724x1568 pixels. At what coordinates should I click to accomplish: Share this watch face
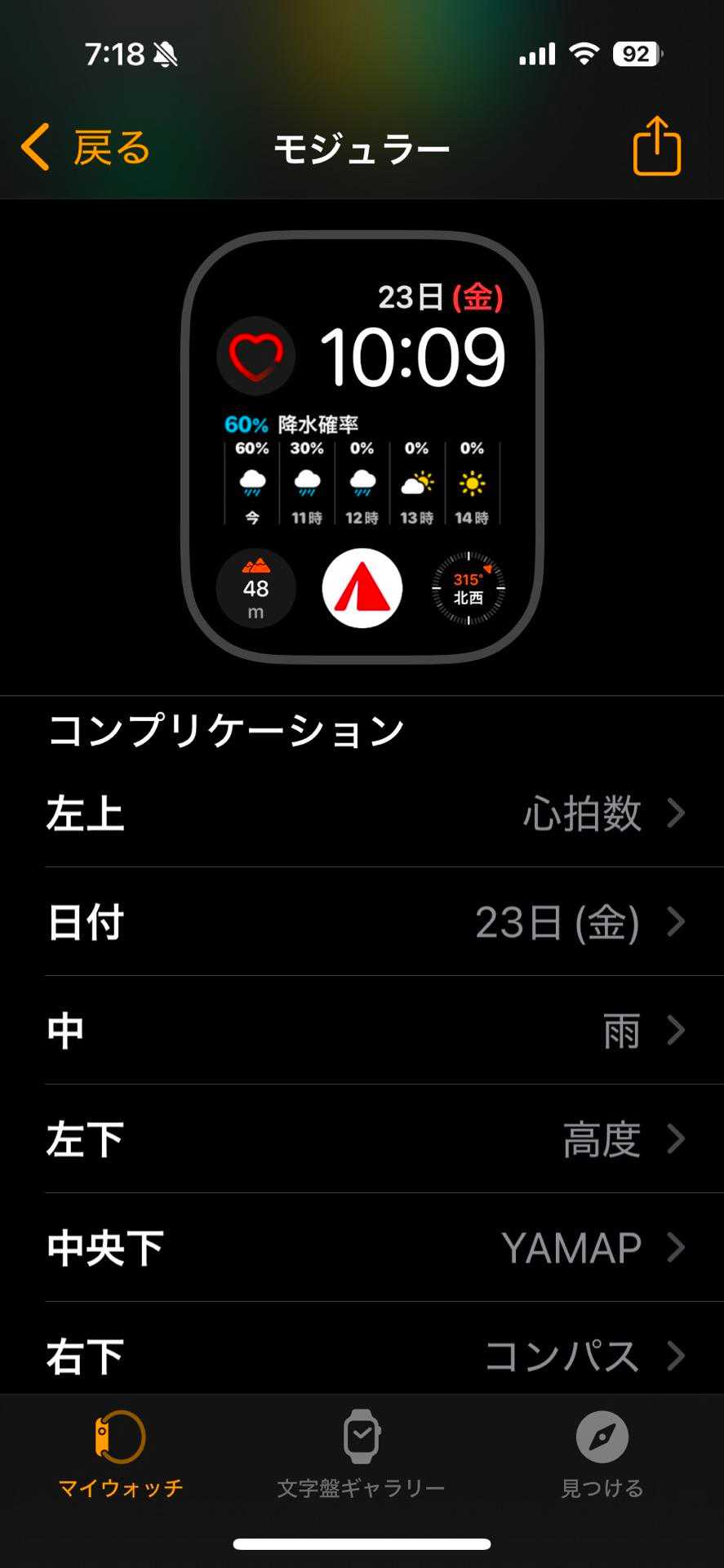(656, 147)
